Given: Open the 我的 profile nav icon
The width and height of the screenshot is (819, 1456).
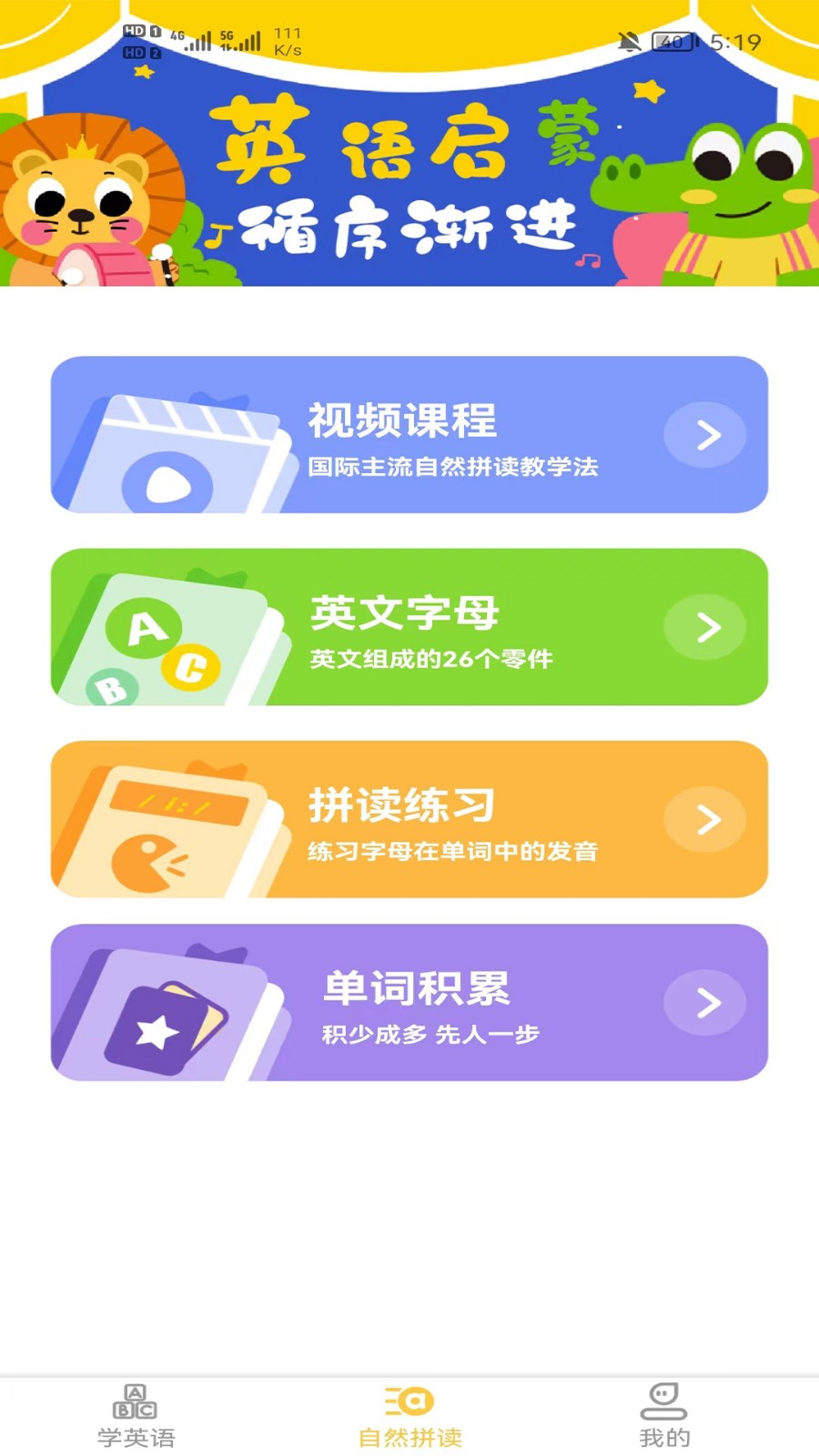Looking at the screenshot, I should pos(663,1404).
